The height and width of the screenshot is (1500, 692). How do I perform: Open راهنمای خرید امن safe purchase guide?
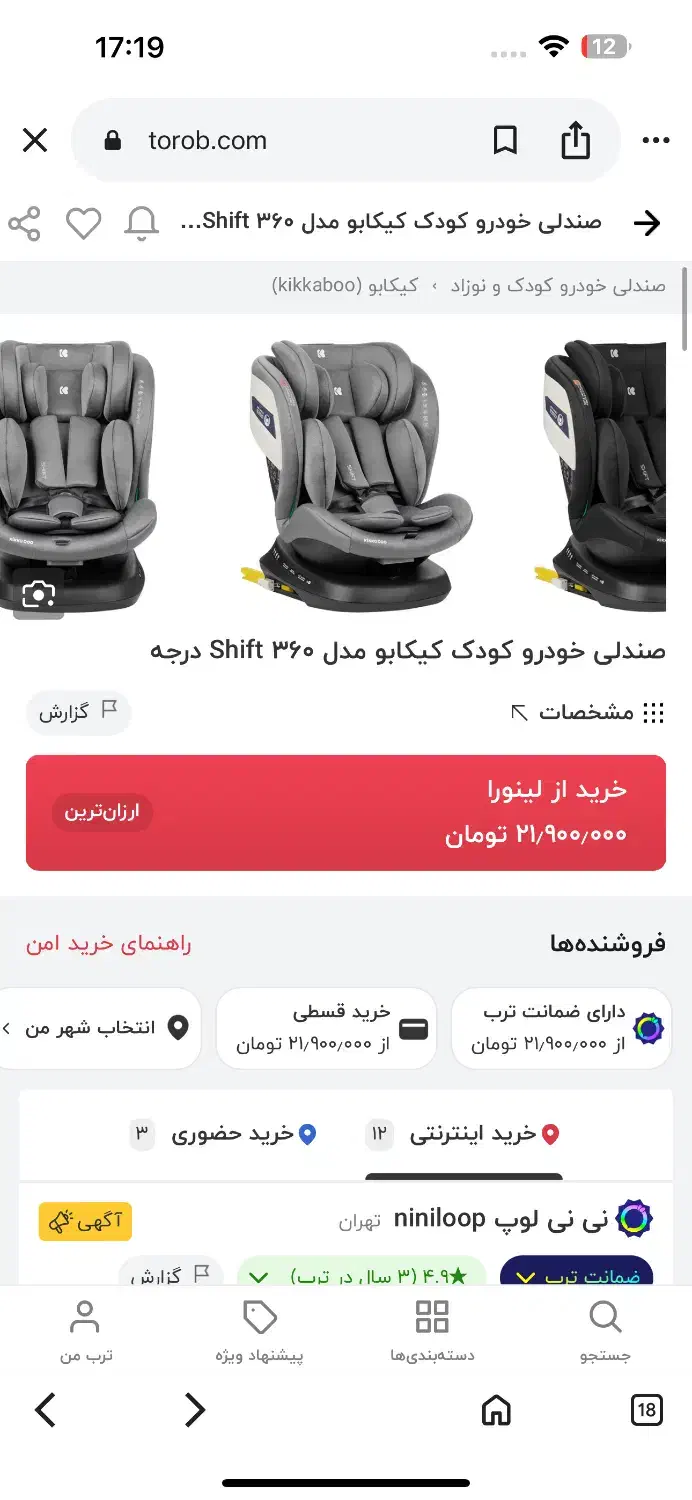click(108, 943)
